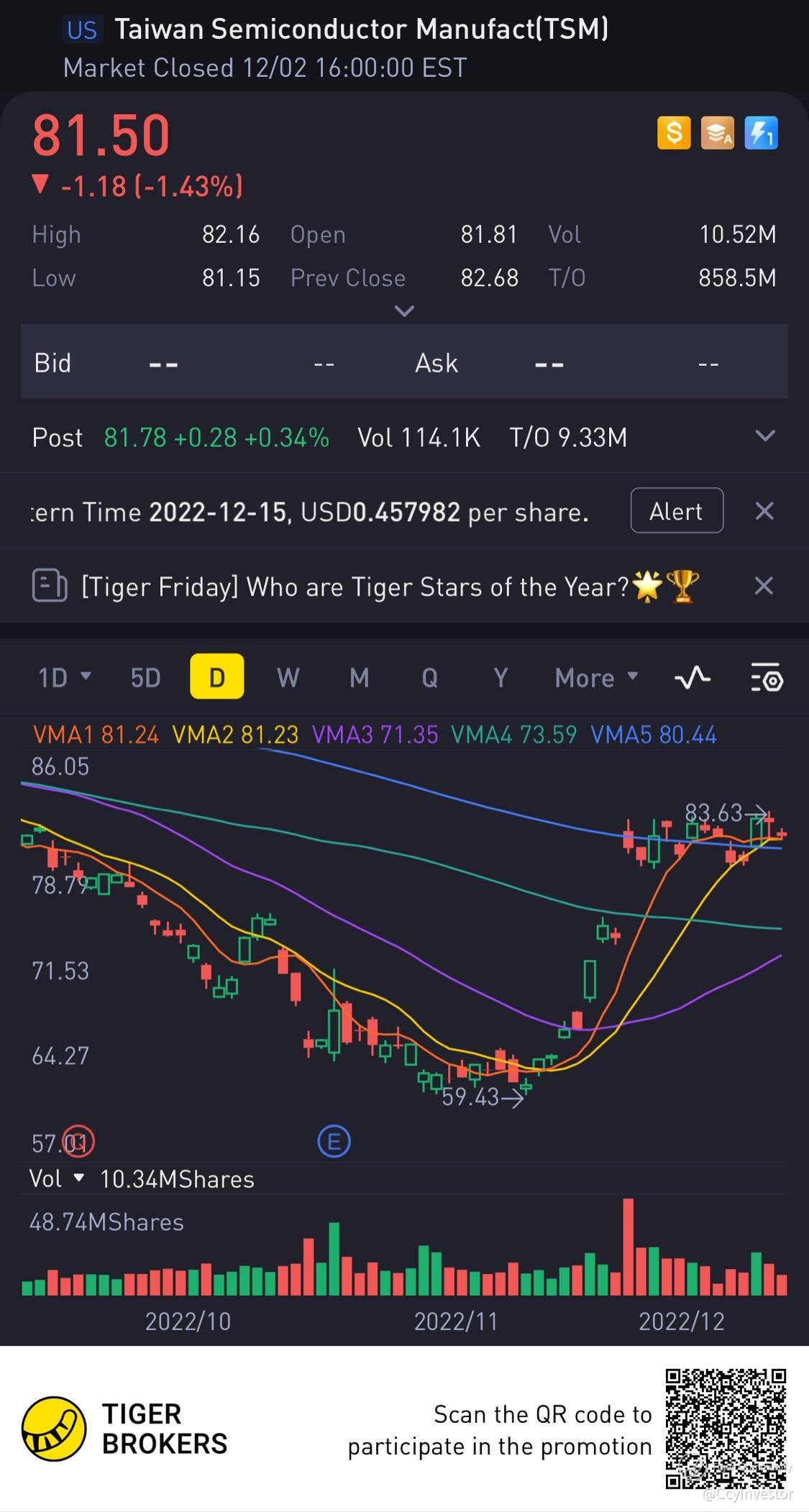Open chart display settings
The height and width of the screenshot is (1512, 809).
click(767, 677)
